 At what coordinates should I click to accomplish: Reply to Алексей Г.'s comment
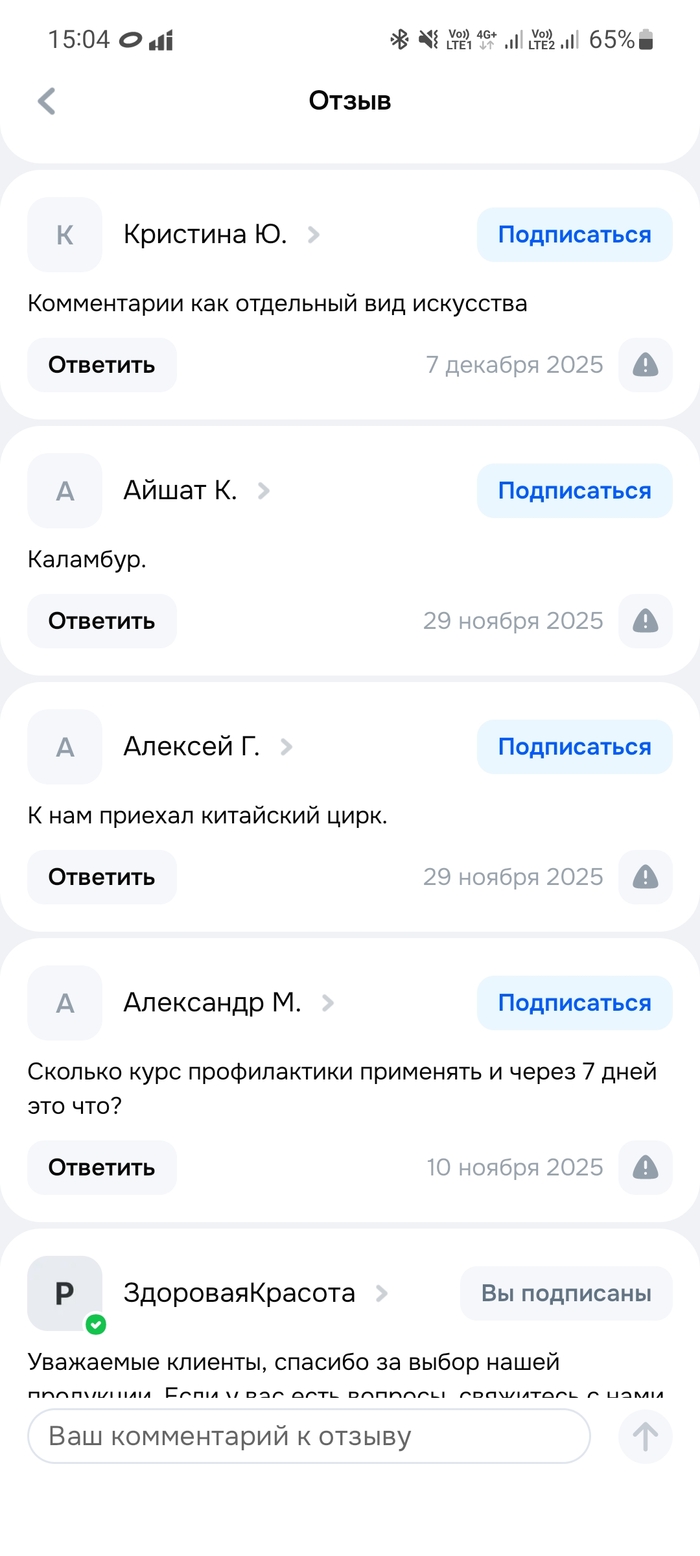click(102, 877)
